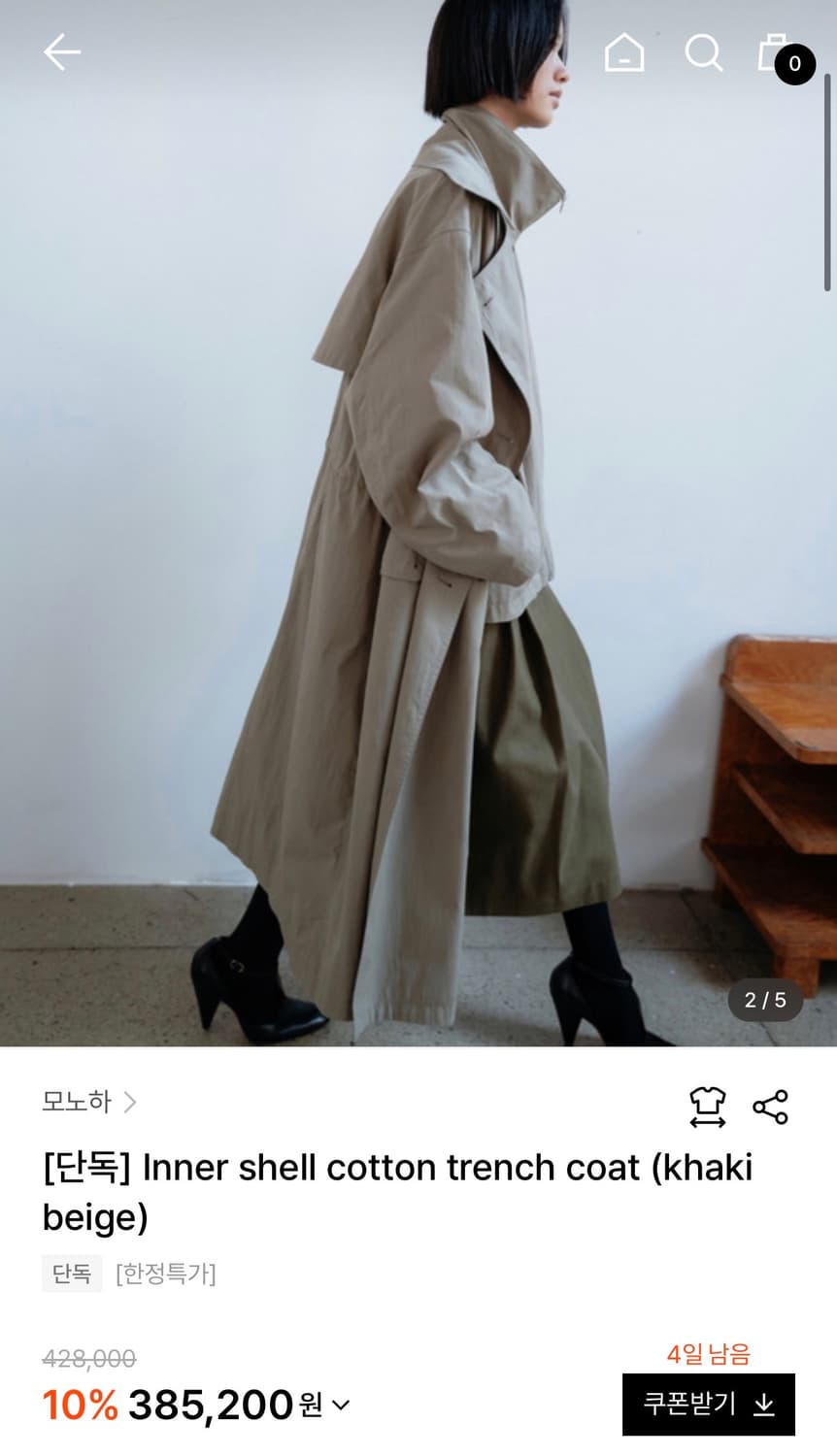837x1456 pixels.
Task: Click the 단독 exclusive tag
Action: pos(71,1274)
